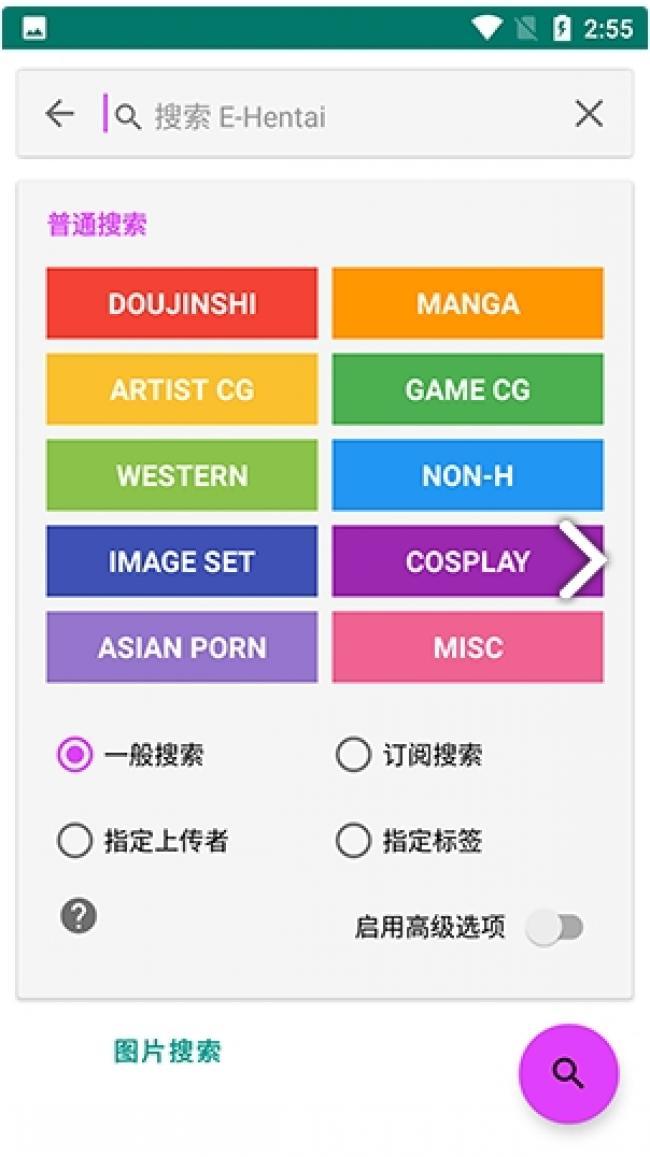The height and width of the screenshot is (1157, 650).
Task: Toggle the GAME CG category
Action: [x=468, y=390]
